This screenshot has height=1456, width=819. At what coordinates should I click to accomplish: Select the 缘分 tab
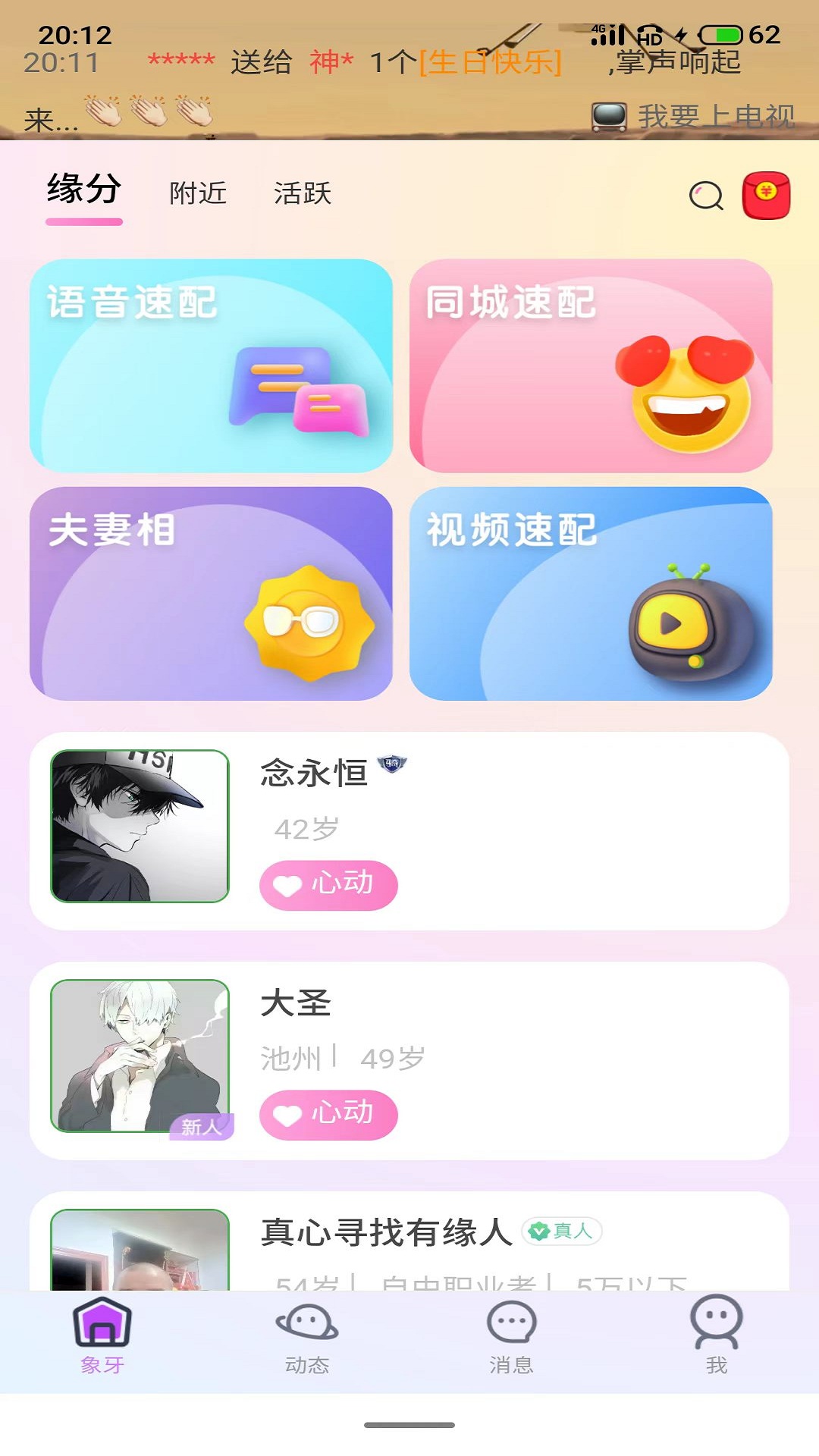point(83,192)
